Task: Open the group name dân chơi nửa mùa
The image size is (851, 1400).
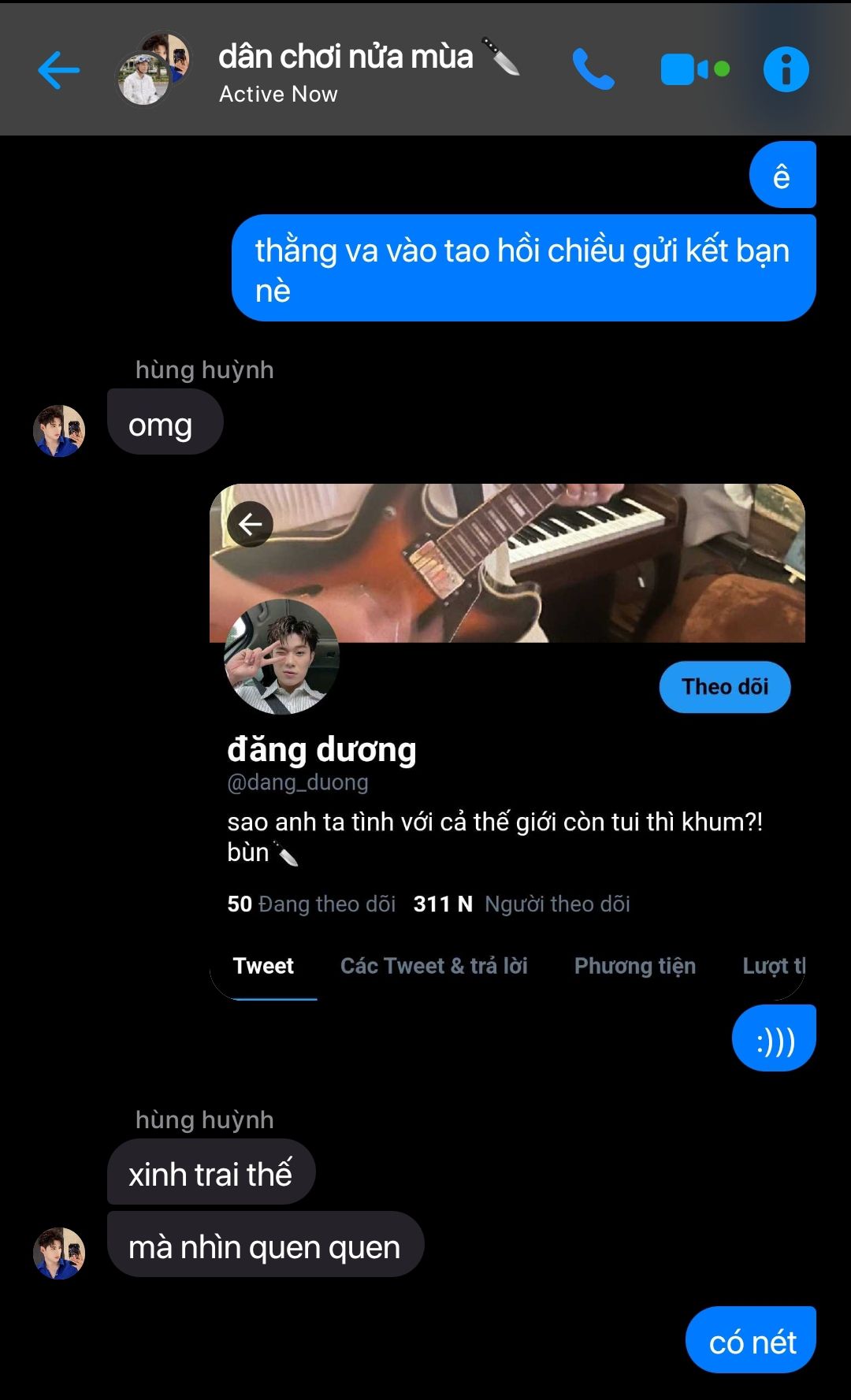Action: coord(346,57)
